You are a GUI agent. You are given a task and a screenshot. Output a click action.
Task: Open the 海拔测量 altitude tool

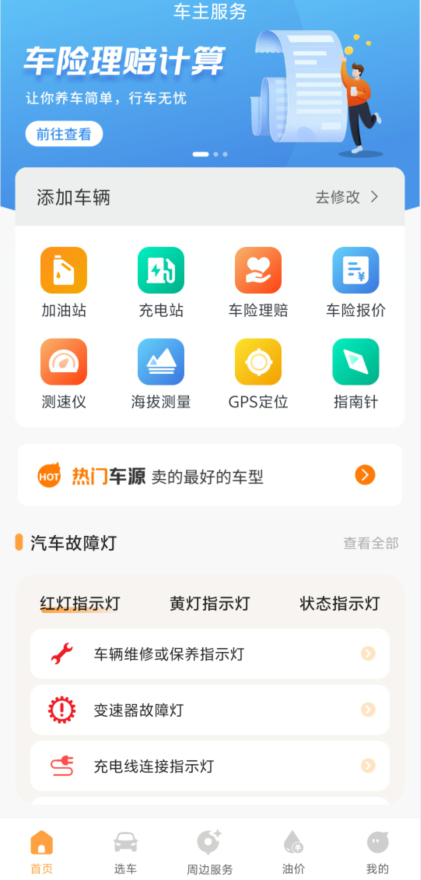161,374
